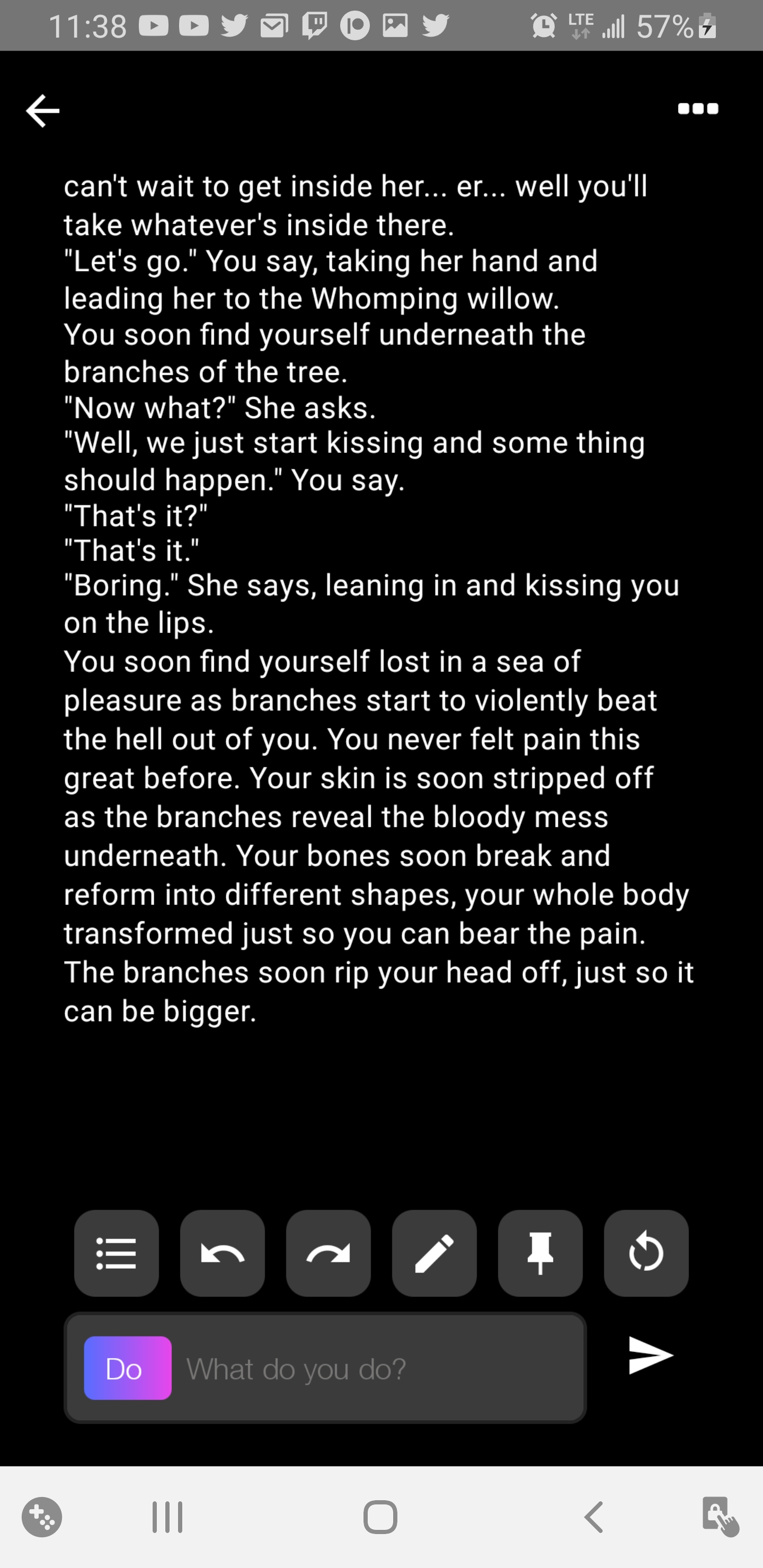
Task: Retry the last output with the circular arrow
Action: 646,1253
